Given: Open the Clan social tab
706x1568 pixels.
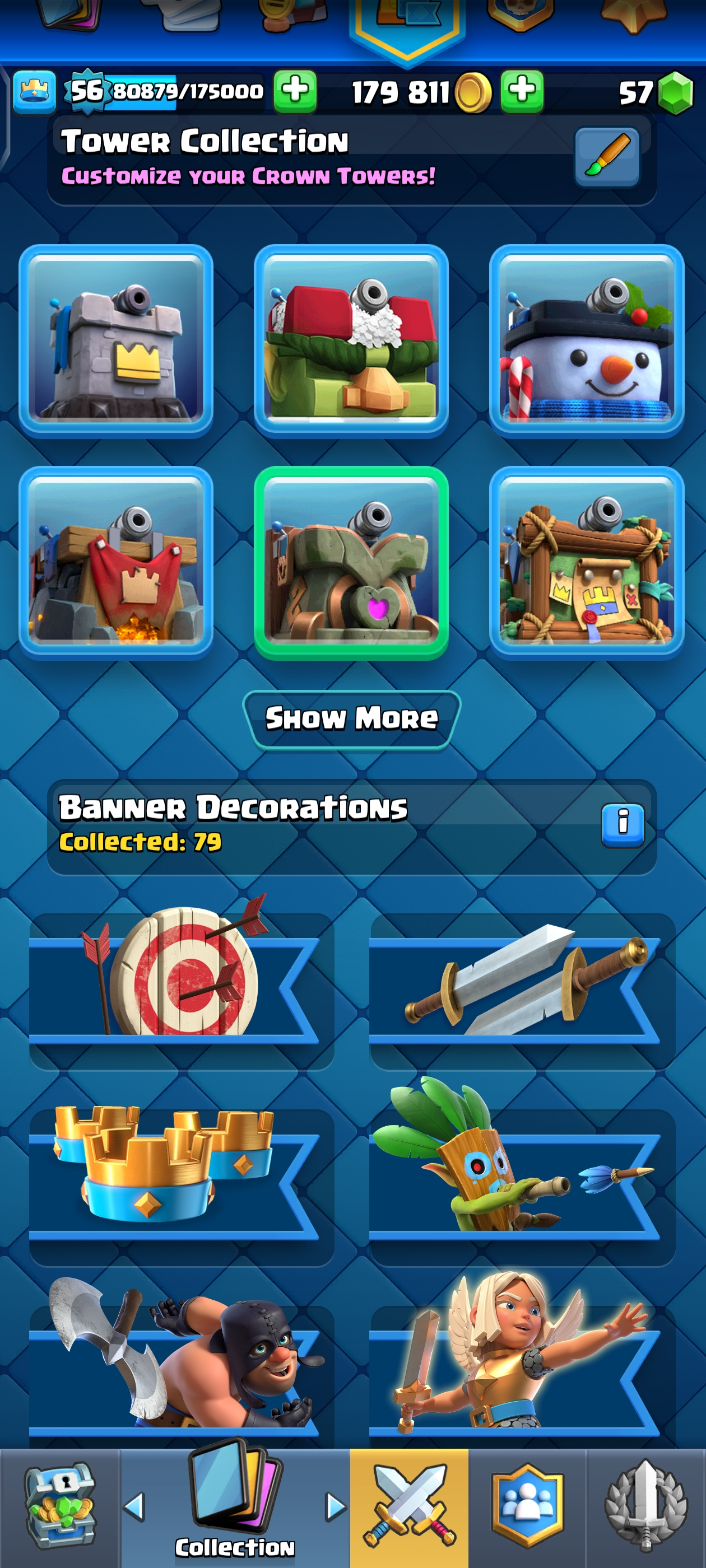Looking at the screenshot, I should pyautogui.click(x=527, y=1507).
